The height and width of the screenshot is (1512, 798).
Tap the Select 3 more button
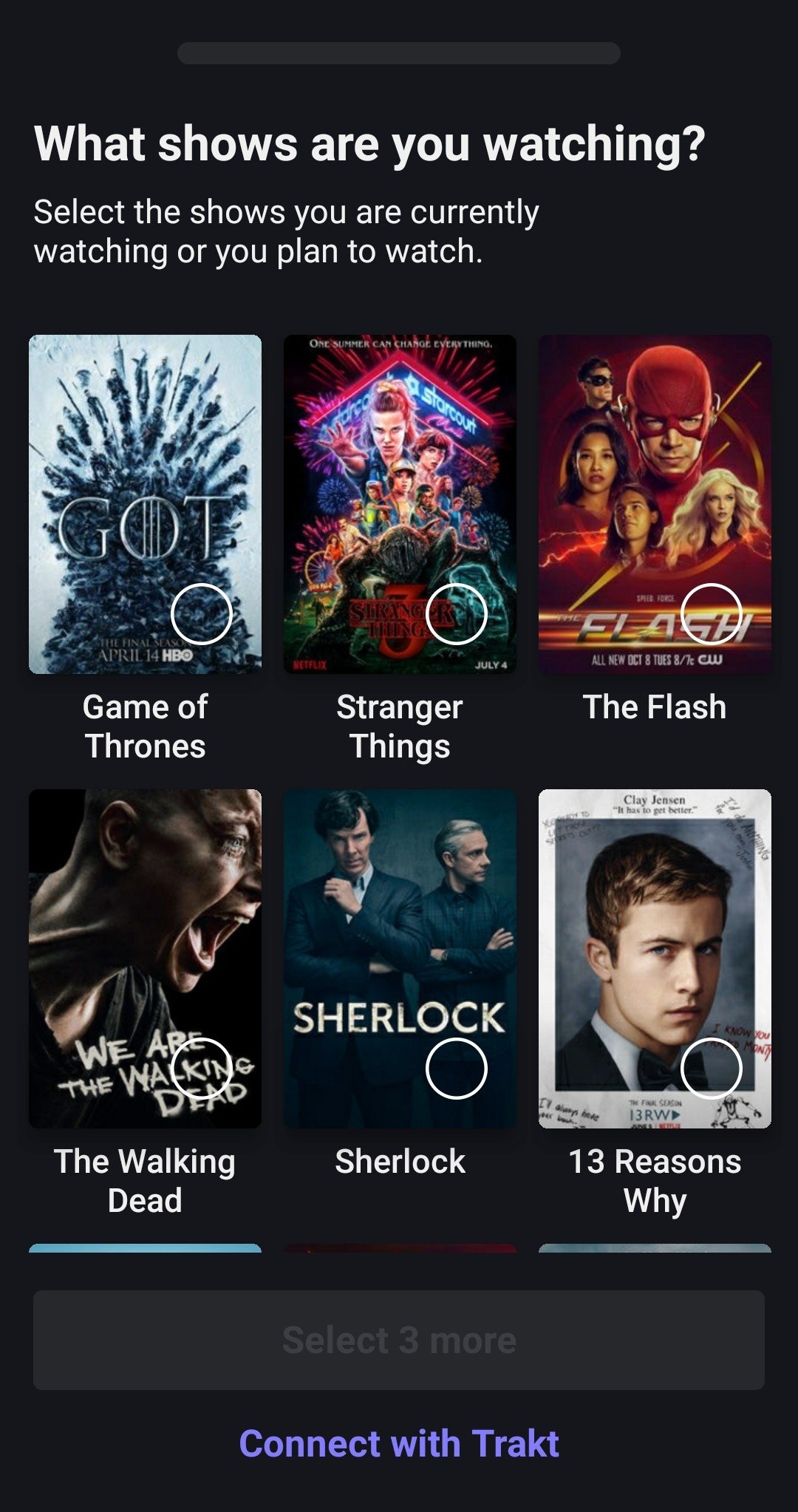coord(399,1340)
